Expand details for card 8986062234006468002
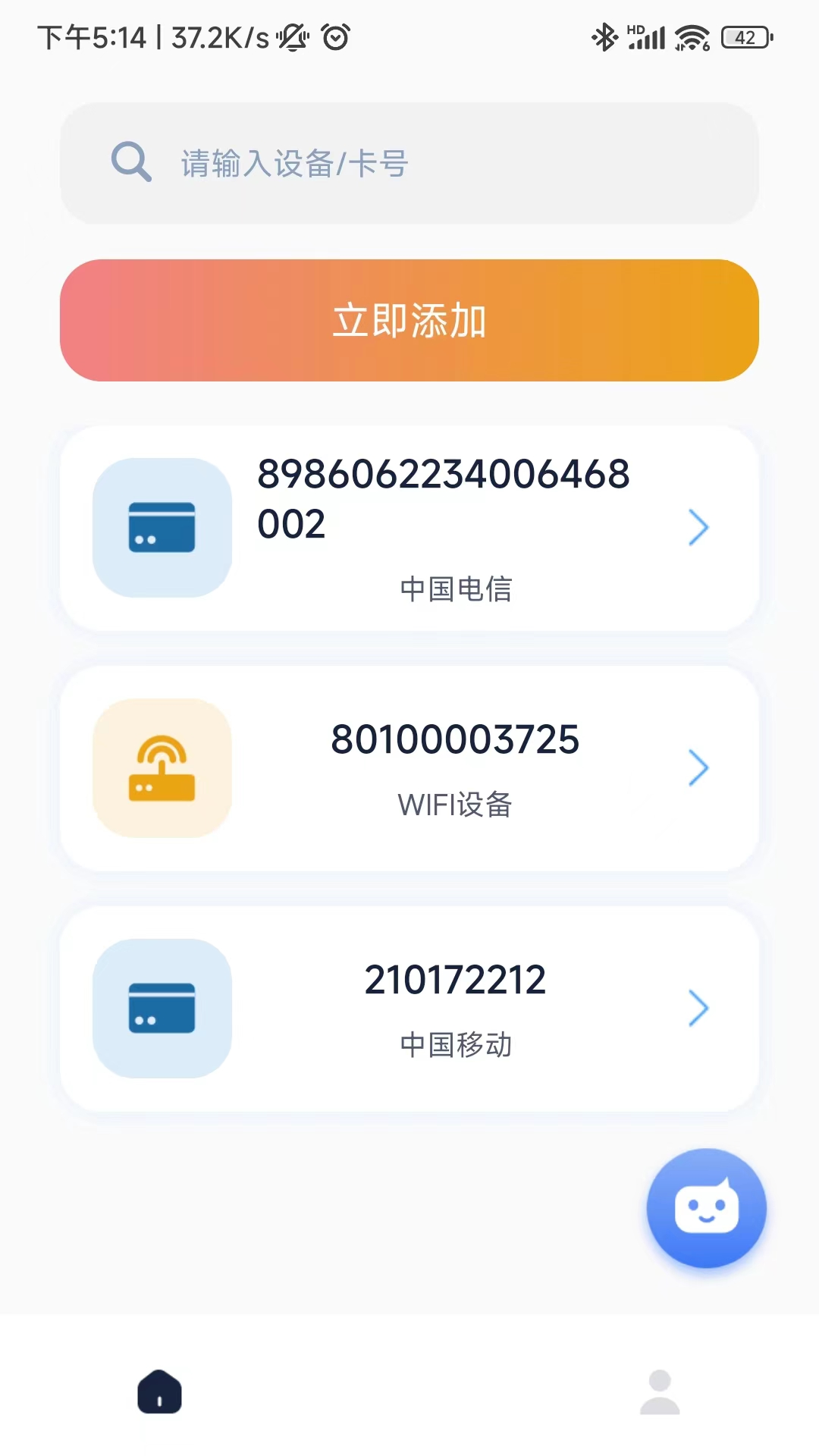This screenshot has height=1456, width=819. (x=698, y=529)
